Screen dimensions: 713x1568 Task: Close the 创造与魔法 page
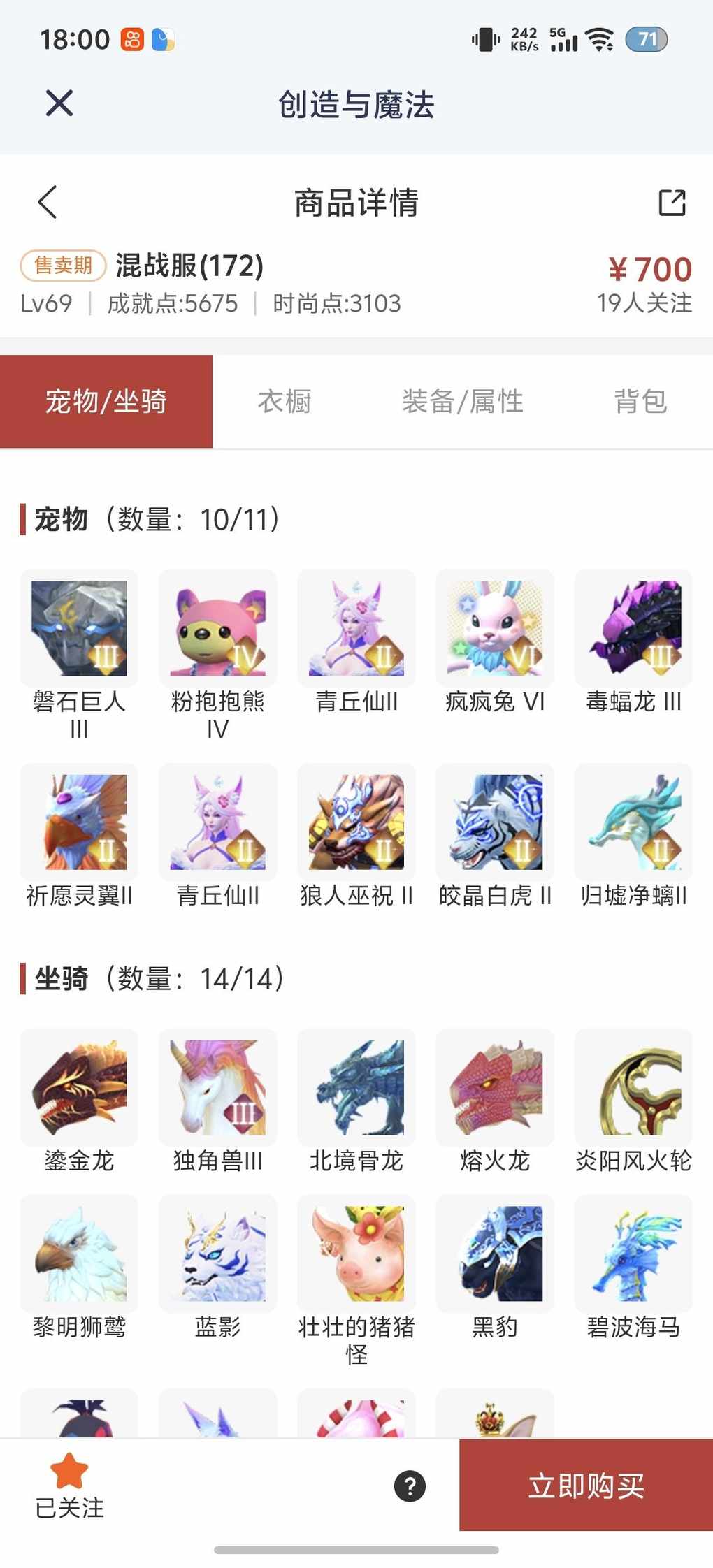point(59,104)
